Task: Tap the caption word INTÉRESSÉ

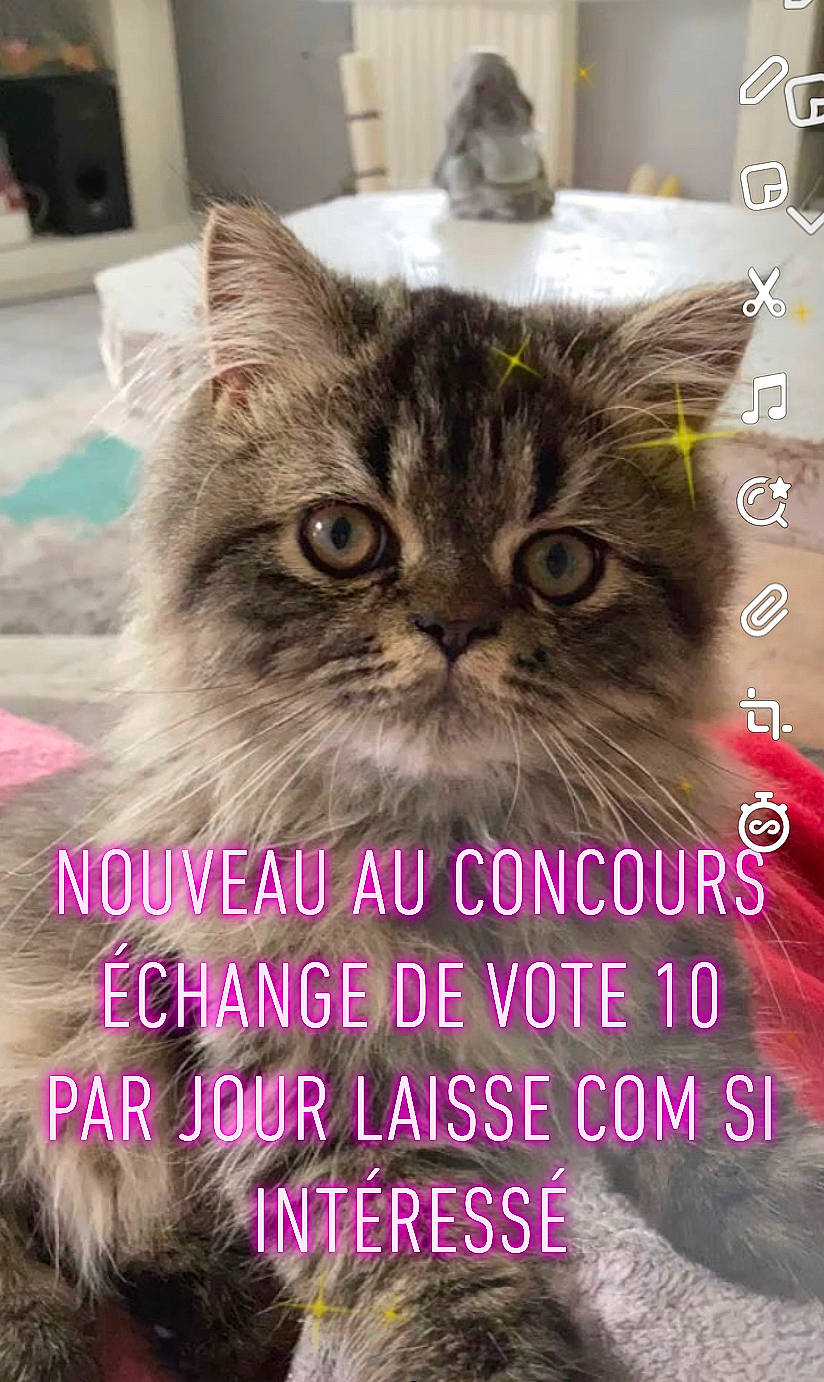Action: [412, 1213]
